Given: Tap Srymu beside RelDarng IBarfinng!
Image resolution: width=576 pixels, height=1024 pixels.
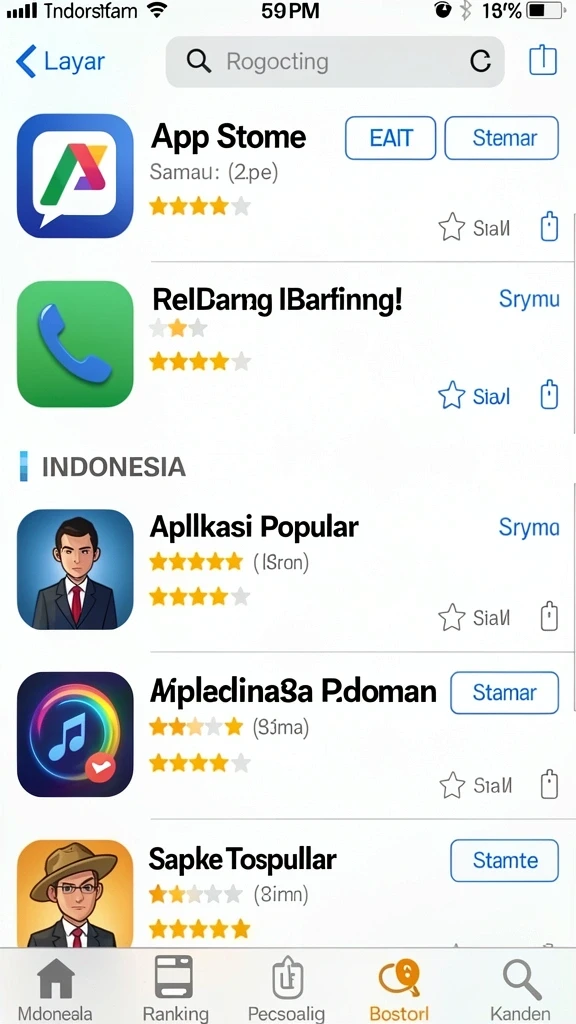Looking at the screenshot, I should coord(529,298).
